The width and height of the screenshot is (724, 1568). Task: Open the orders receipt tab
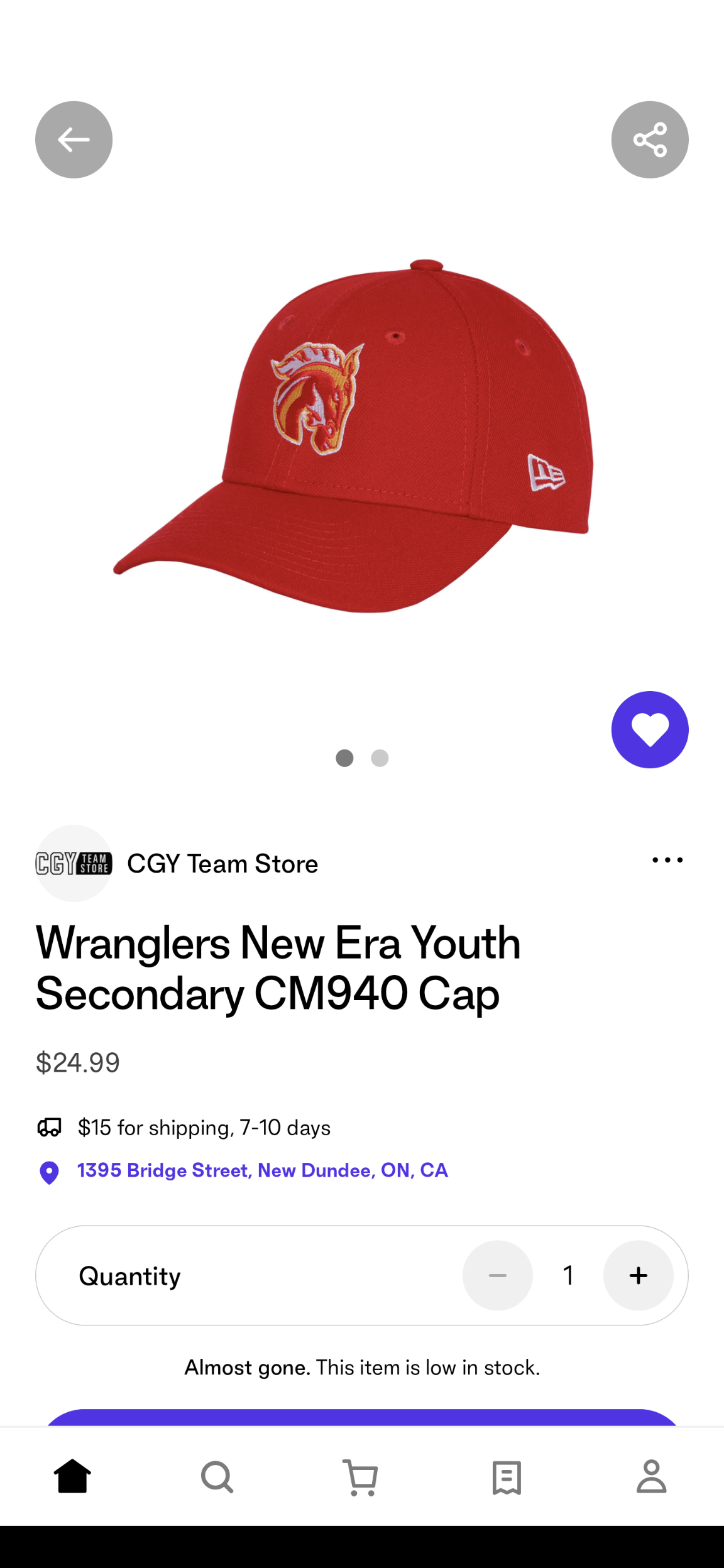507,1476
